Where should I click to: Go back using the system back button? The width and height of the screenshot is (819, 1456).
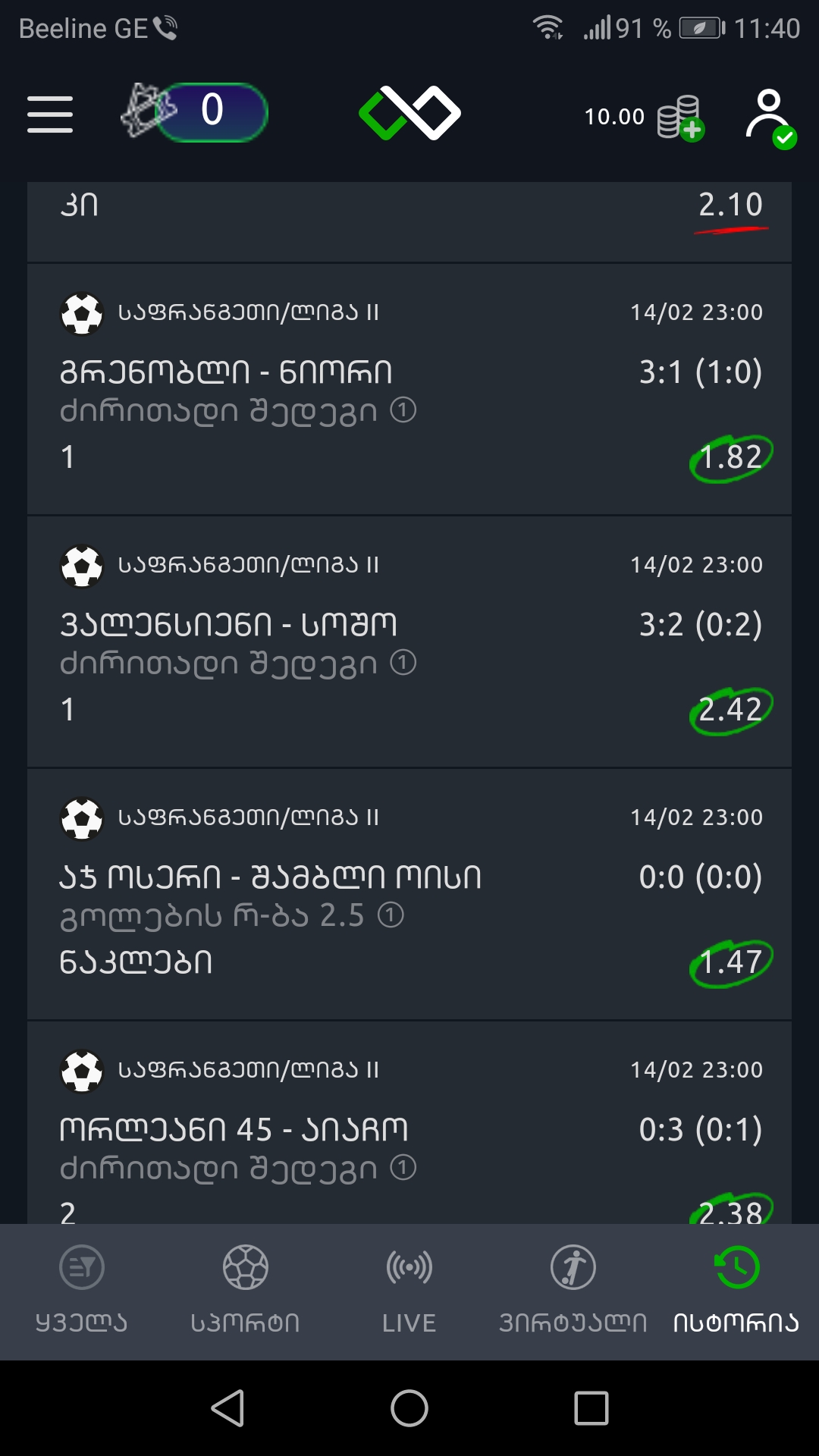pyautogui.click(x=227, y=1408)
